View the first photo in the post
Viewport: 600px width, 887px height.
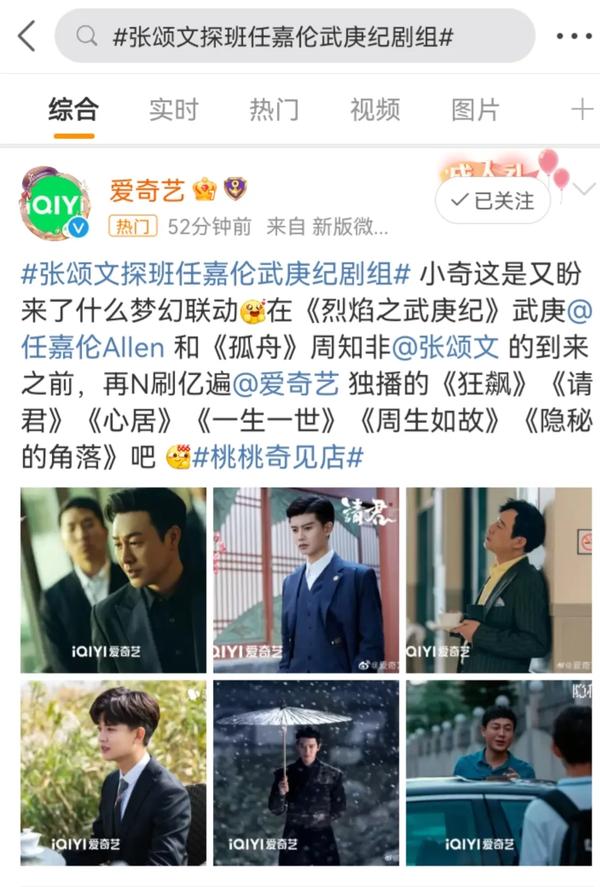click(113, 580)
